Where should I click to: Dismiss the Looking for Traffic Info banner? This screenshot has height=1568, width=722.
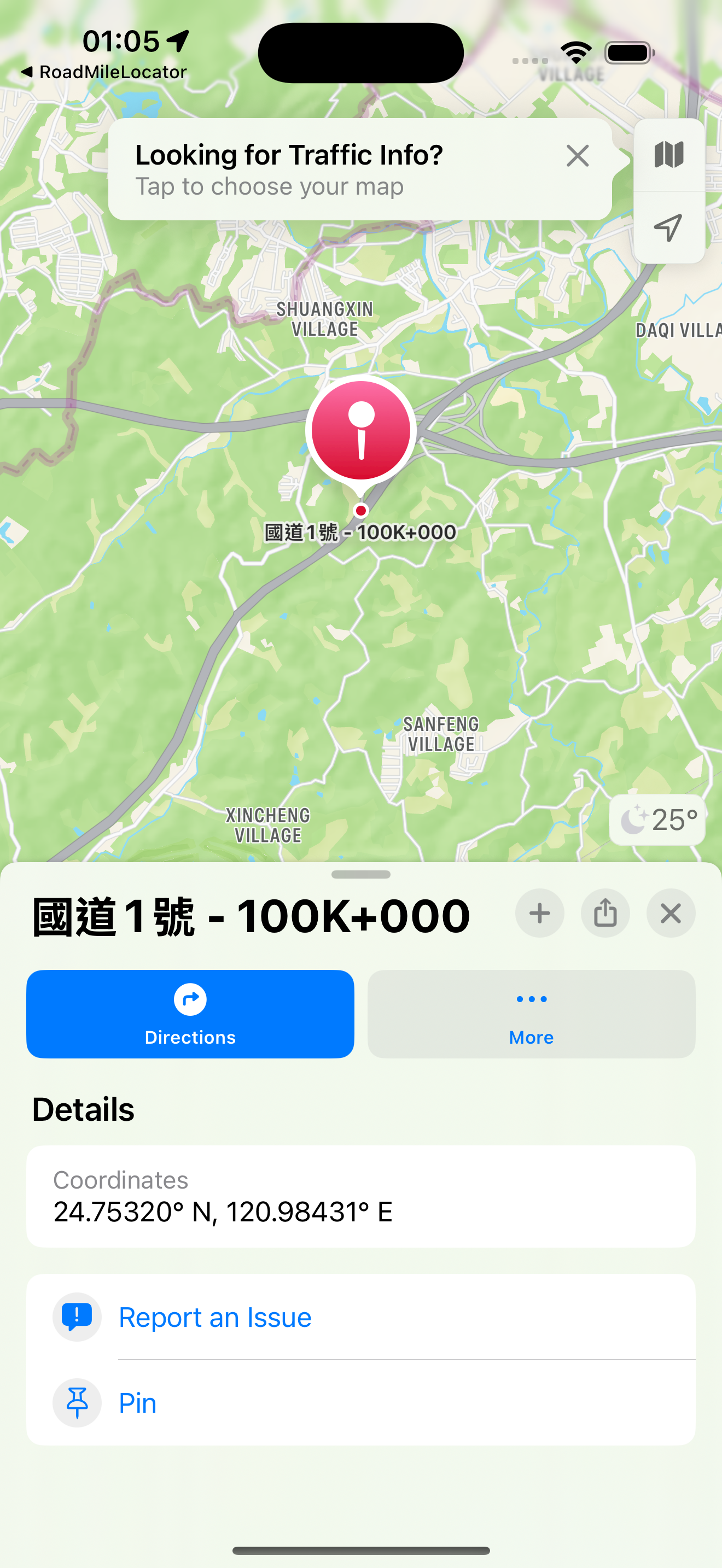tap(577, 156)
